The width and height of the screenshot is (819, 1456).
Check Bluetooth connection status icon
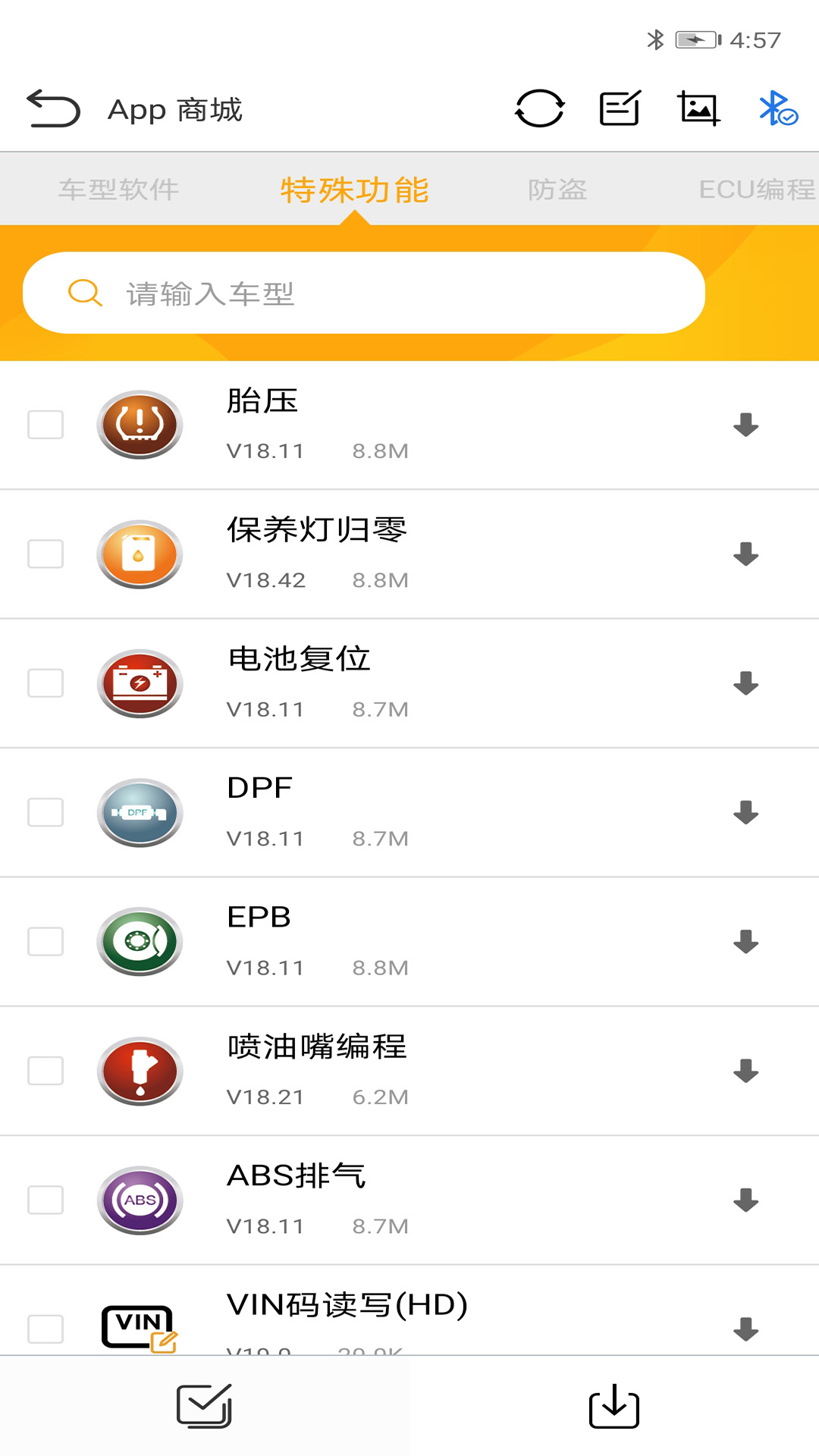780,108
